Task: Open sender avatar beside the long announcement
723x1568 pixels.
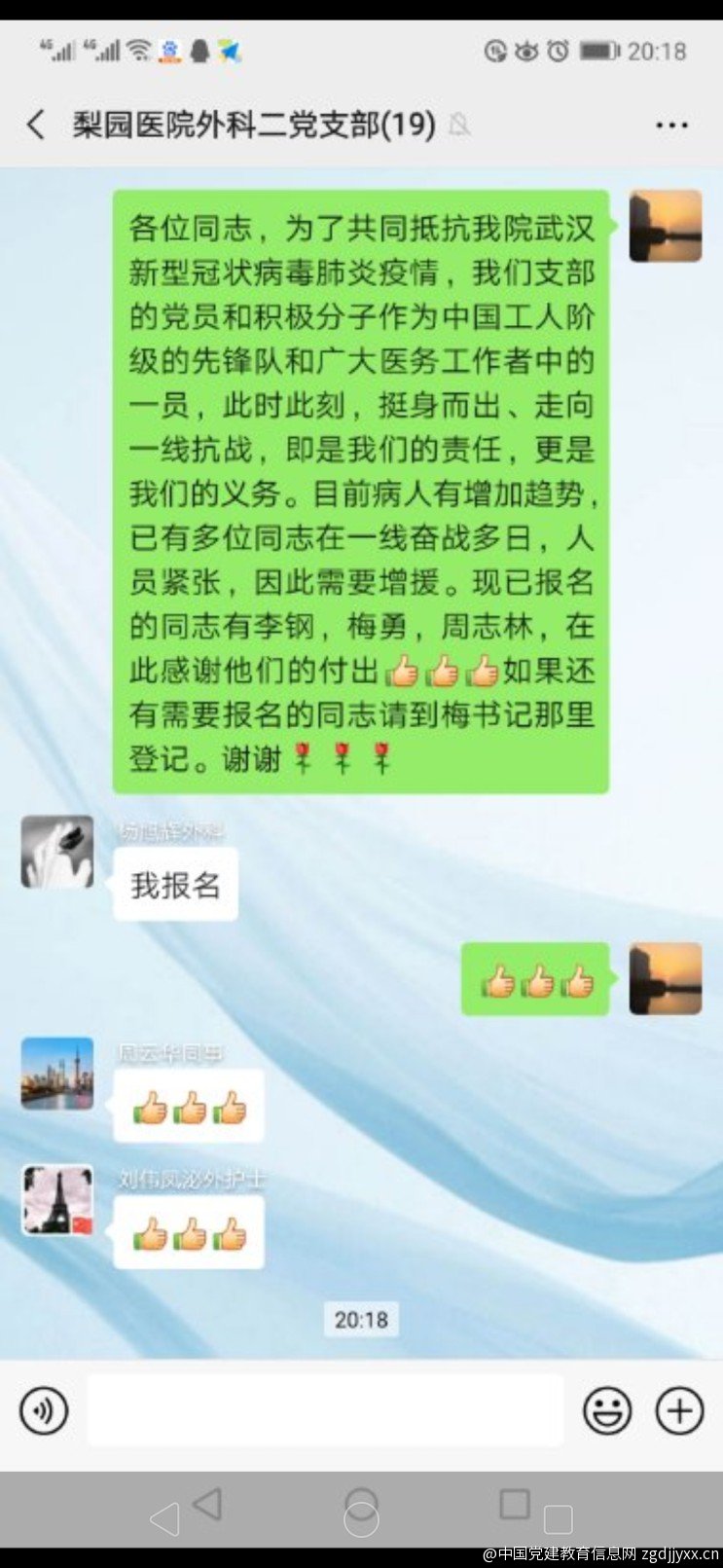Action: 666,226
